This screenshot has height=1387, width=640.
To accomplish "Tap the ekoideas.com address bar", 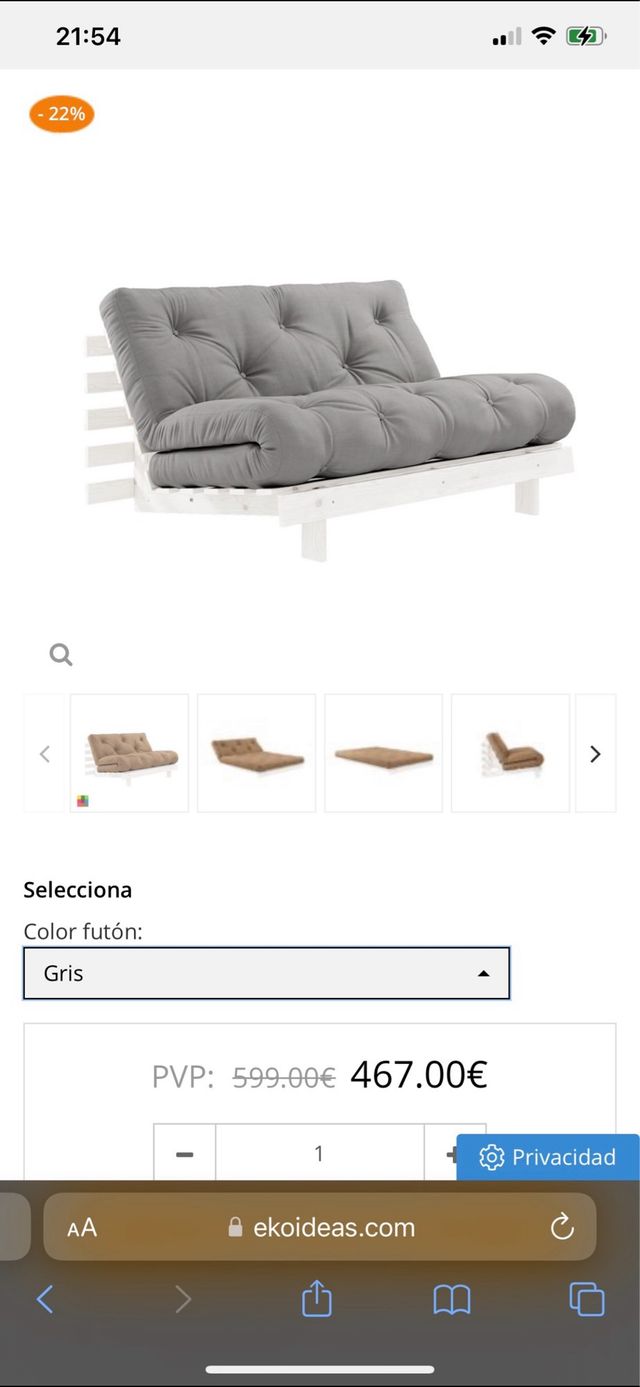I will tap(322, 1228).
